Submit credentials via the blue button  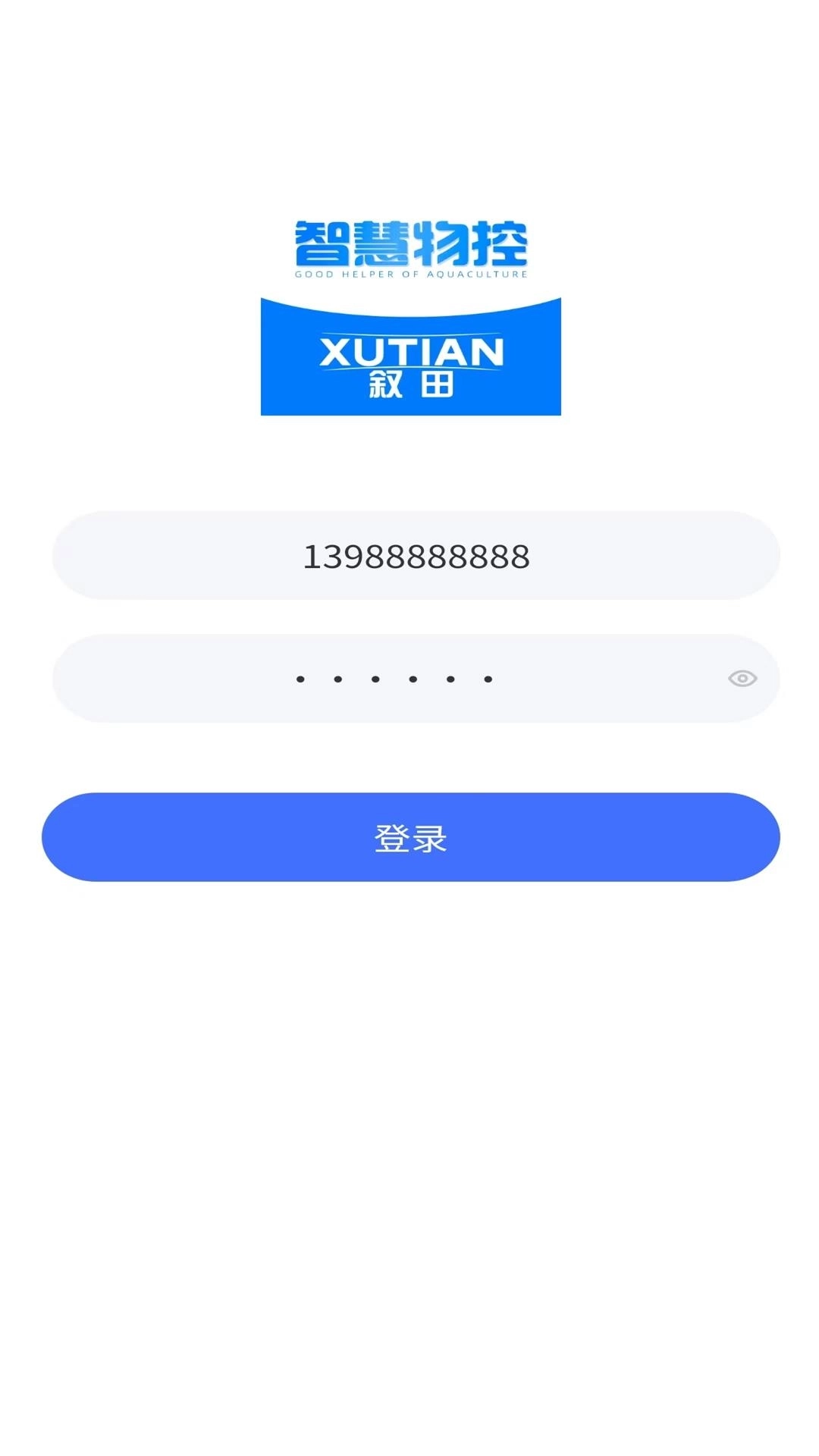point(409,836)
